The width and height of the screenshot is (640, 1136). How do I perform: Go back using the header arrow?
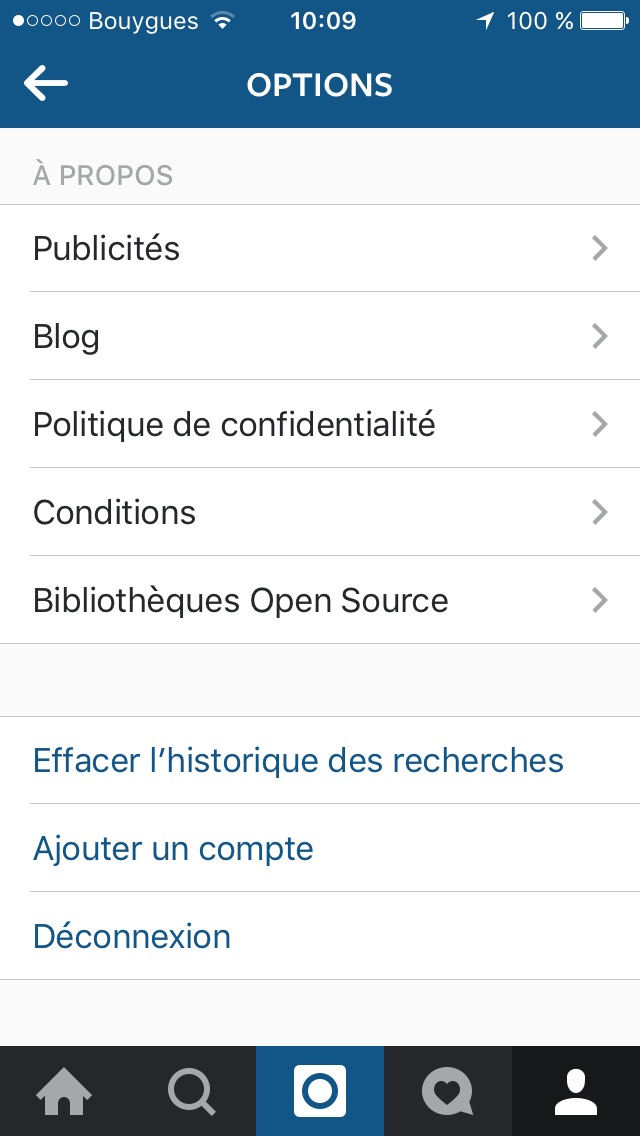tap(46, 84)
